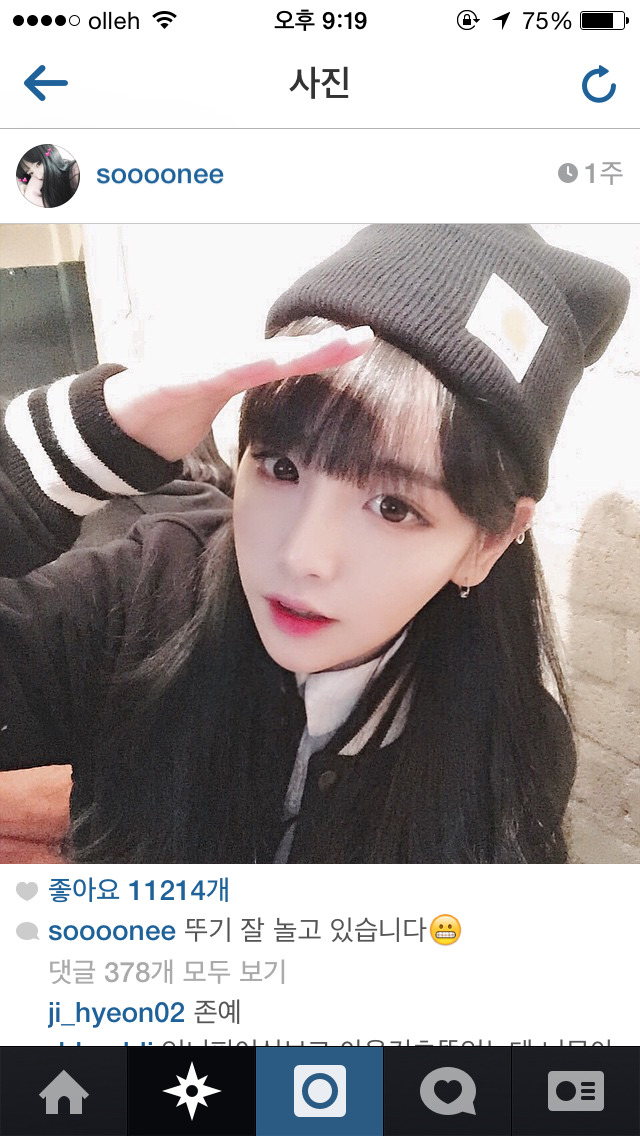This screenshot has width=640, height=1136.
Task: Switch to the Explore tab
Action: (x=191, y=1091)
